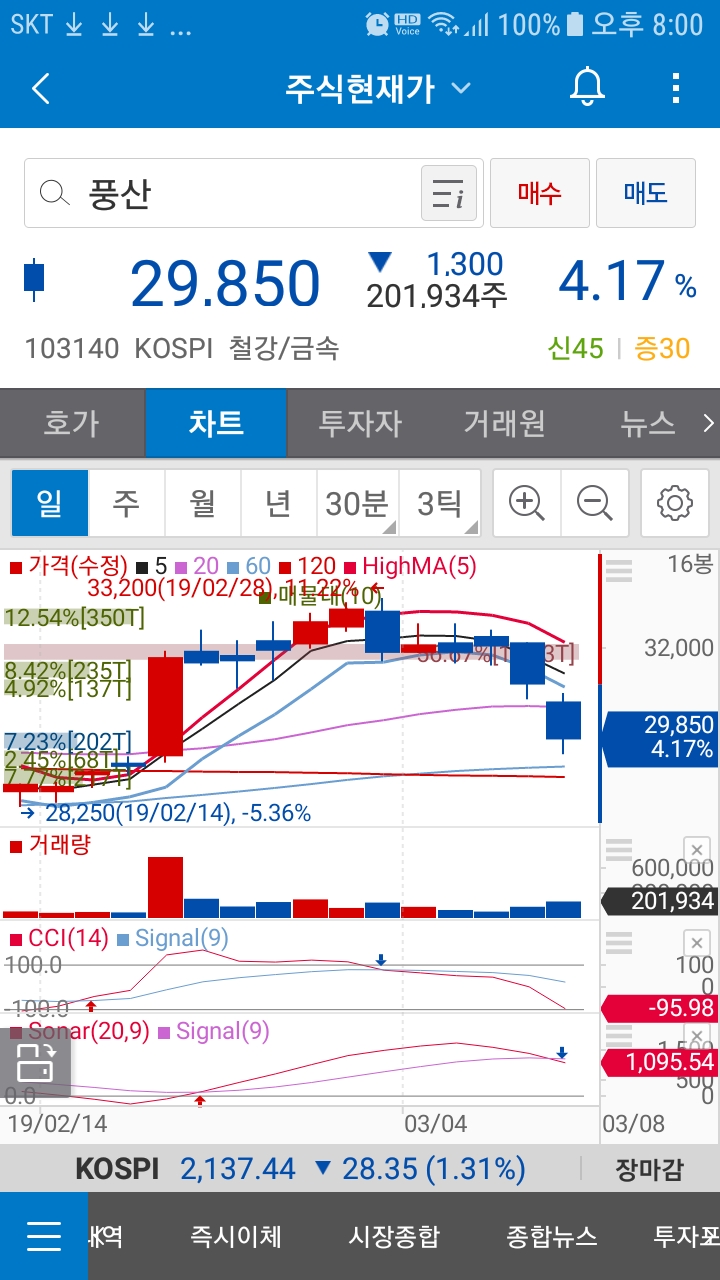Close the CCI indicator panel
Screen dimensions: 720x1280
click(x=696, y=942)
